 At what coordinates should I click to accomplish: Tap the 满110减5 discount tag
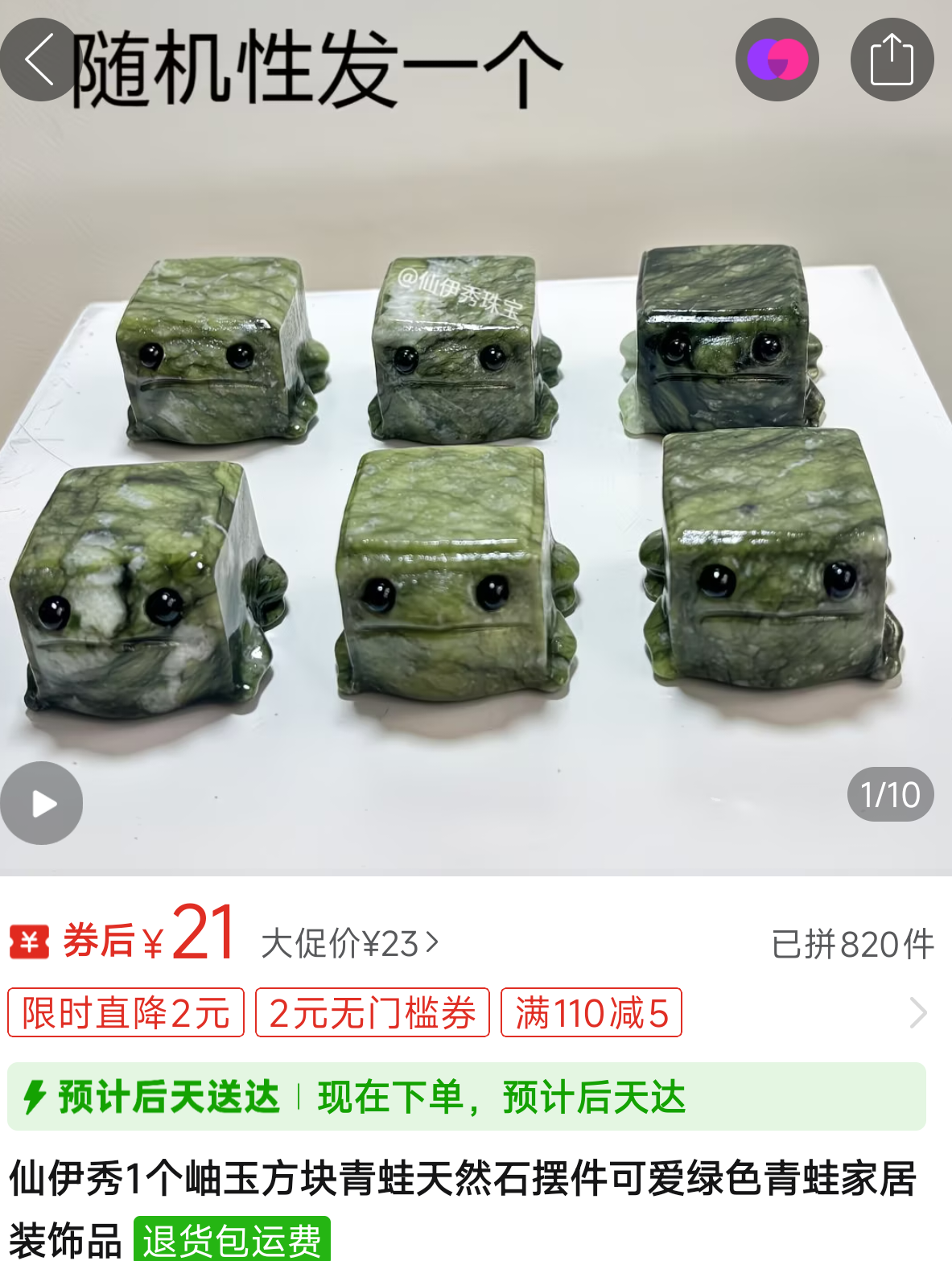pos(591,1012)
